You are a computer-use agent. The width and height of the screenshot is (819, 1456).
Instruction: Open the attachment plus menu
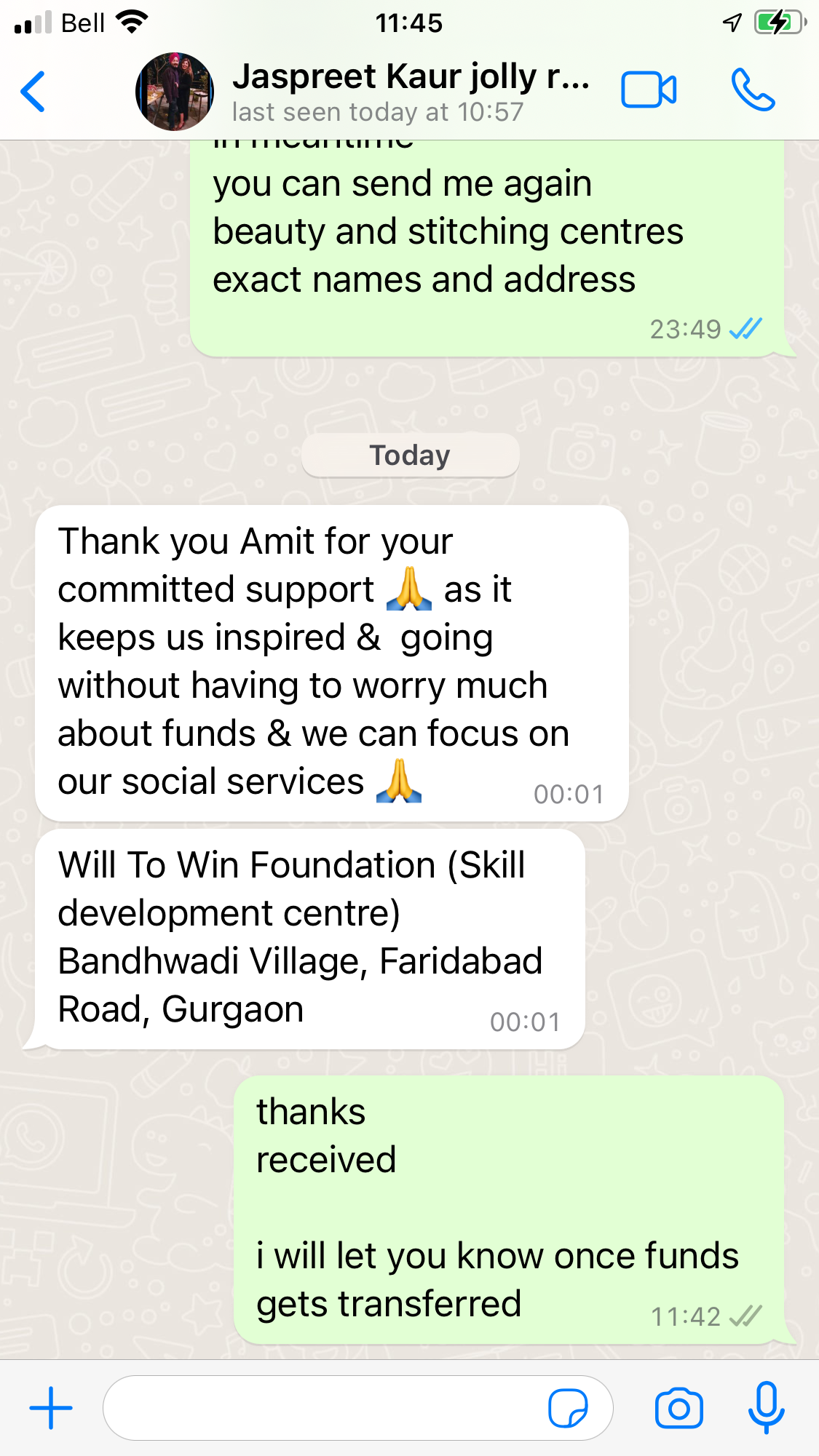[x=51, y=1408]
